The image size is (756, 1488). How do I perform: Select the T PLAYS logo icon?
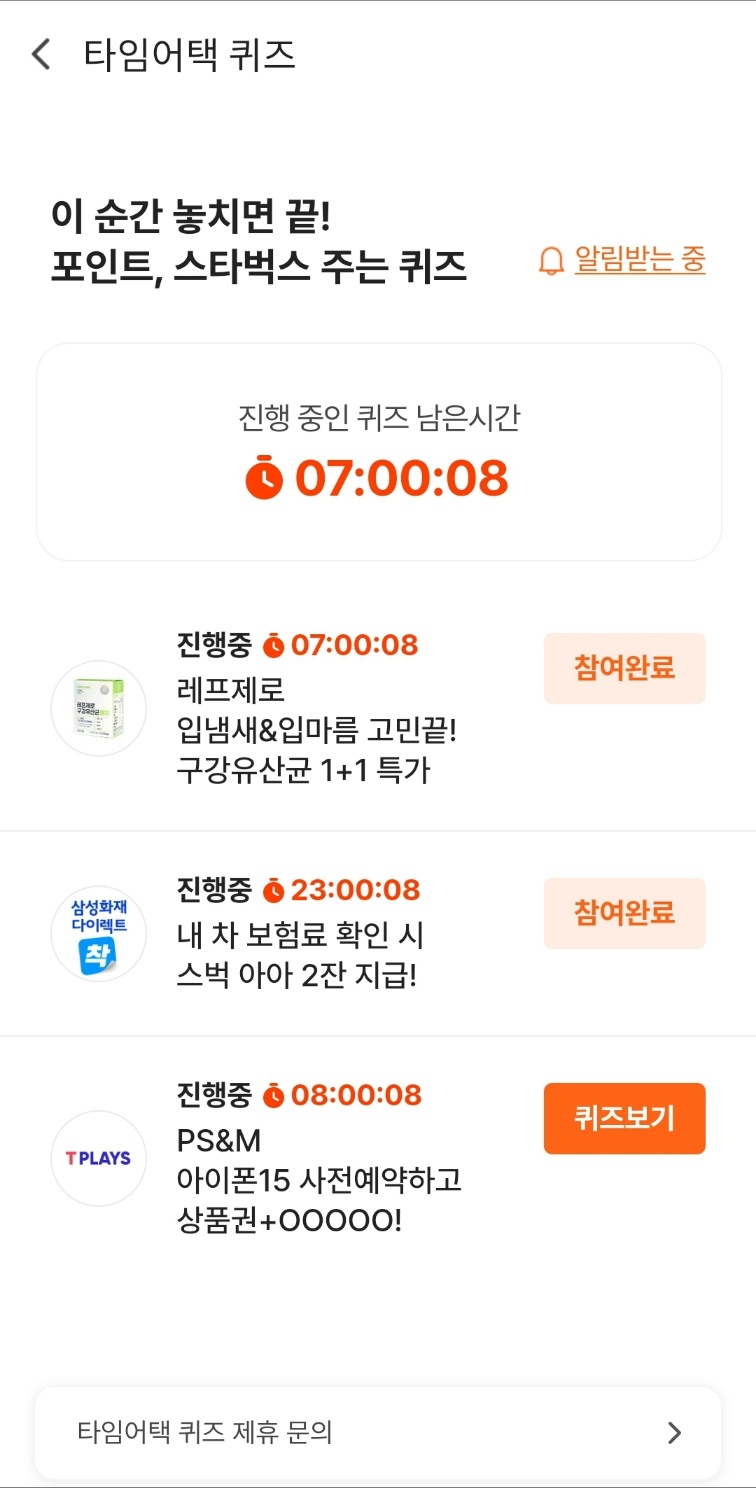(x=98, y=1158)
